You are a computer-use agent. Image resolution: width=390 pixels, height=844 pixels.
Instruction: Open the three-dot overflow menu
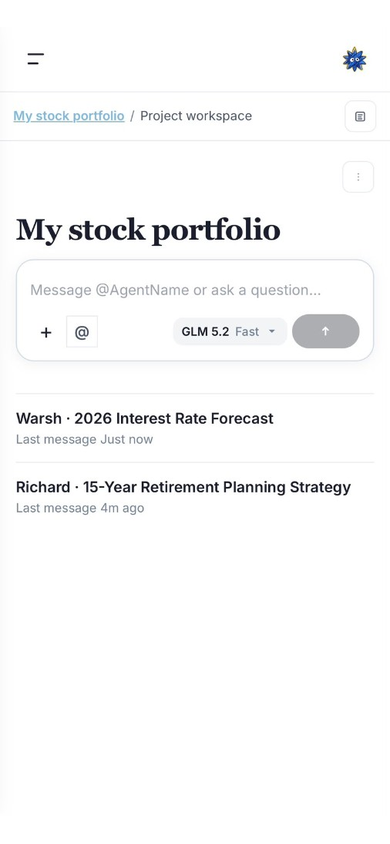coord(358,177)
